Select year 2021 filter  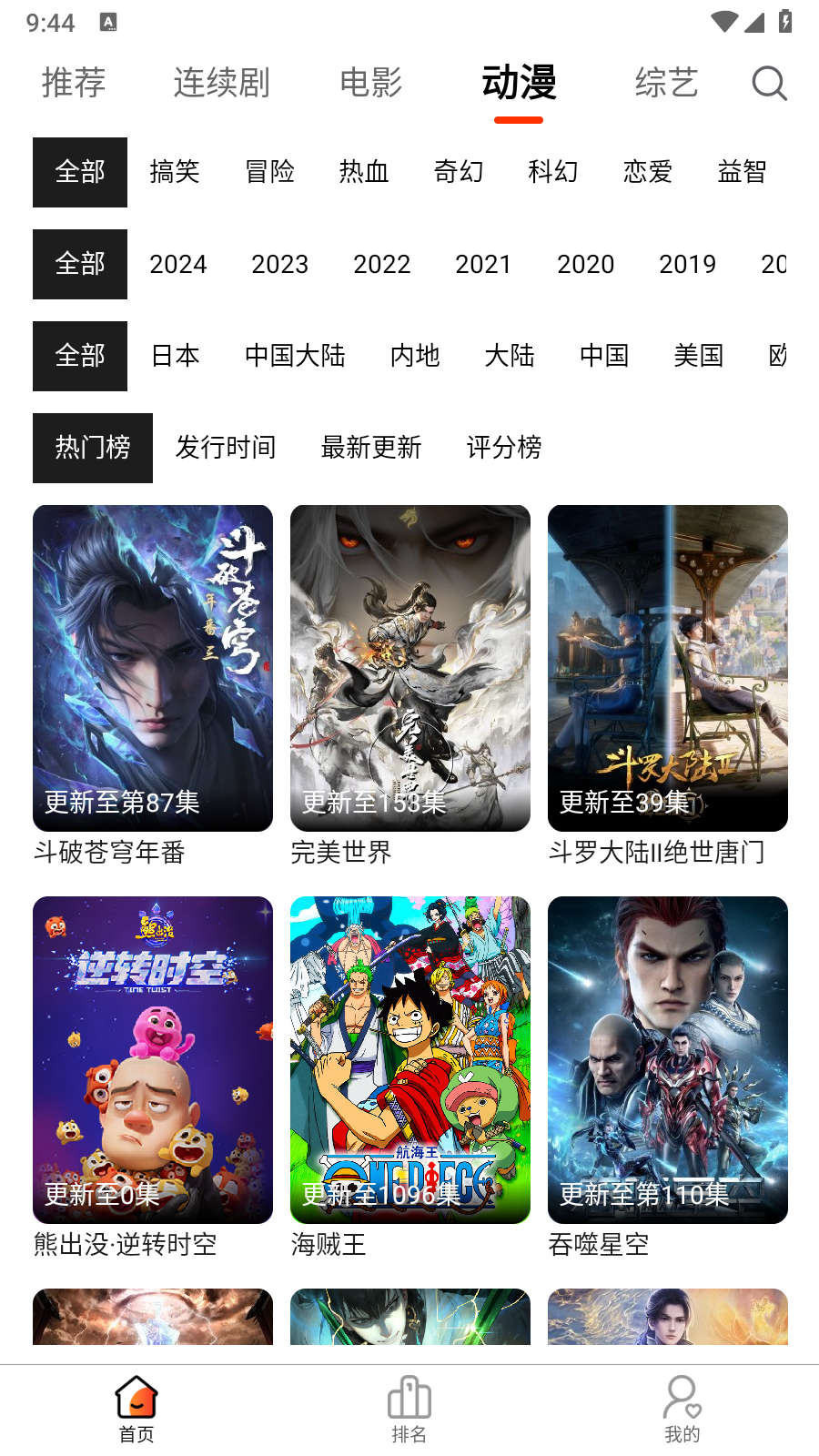pyautogui.click(x=483, y=264)
